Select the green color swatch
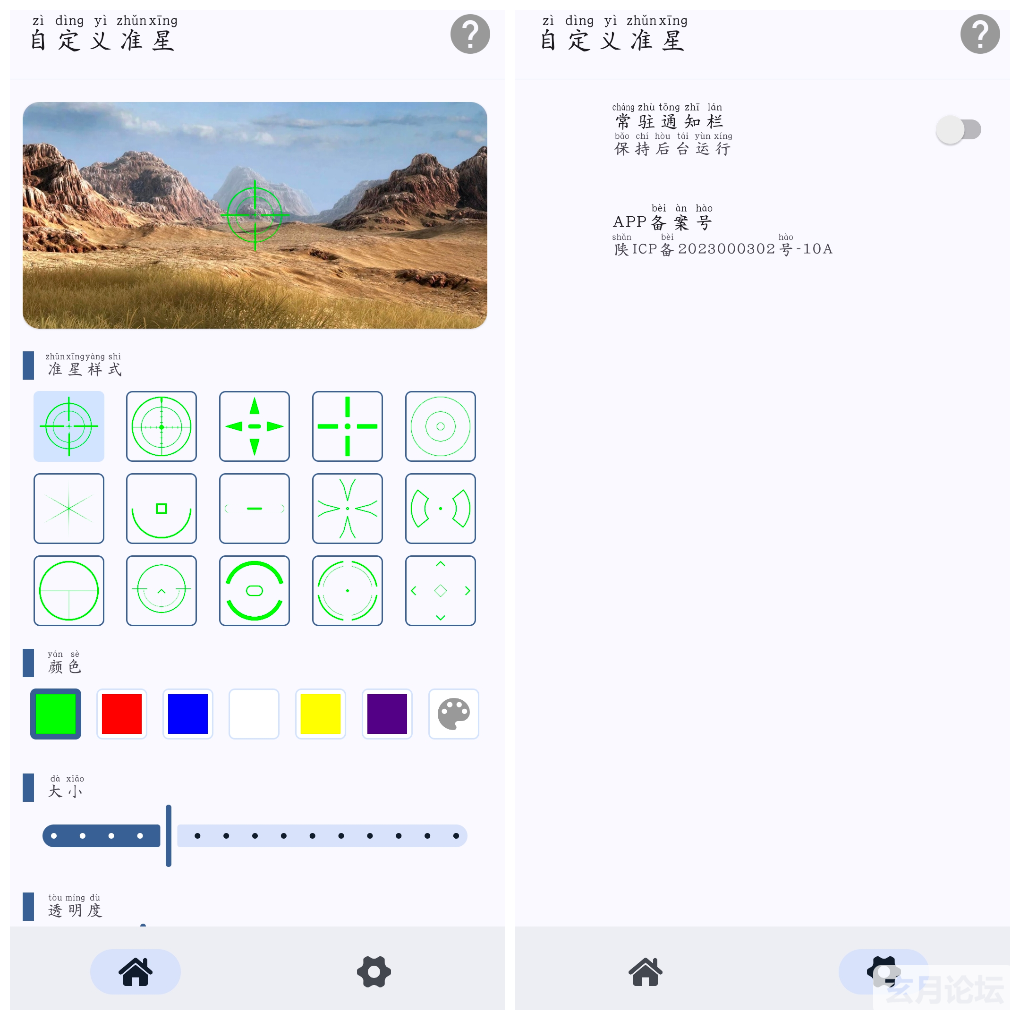1020x1020 pixels. (x=56, y=714)
